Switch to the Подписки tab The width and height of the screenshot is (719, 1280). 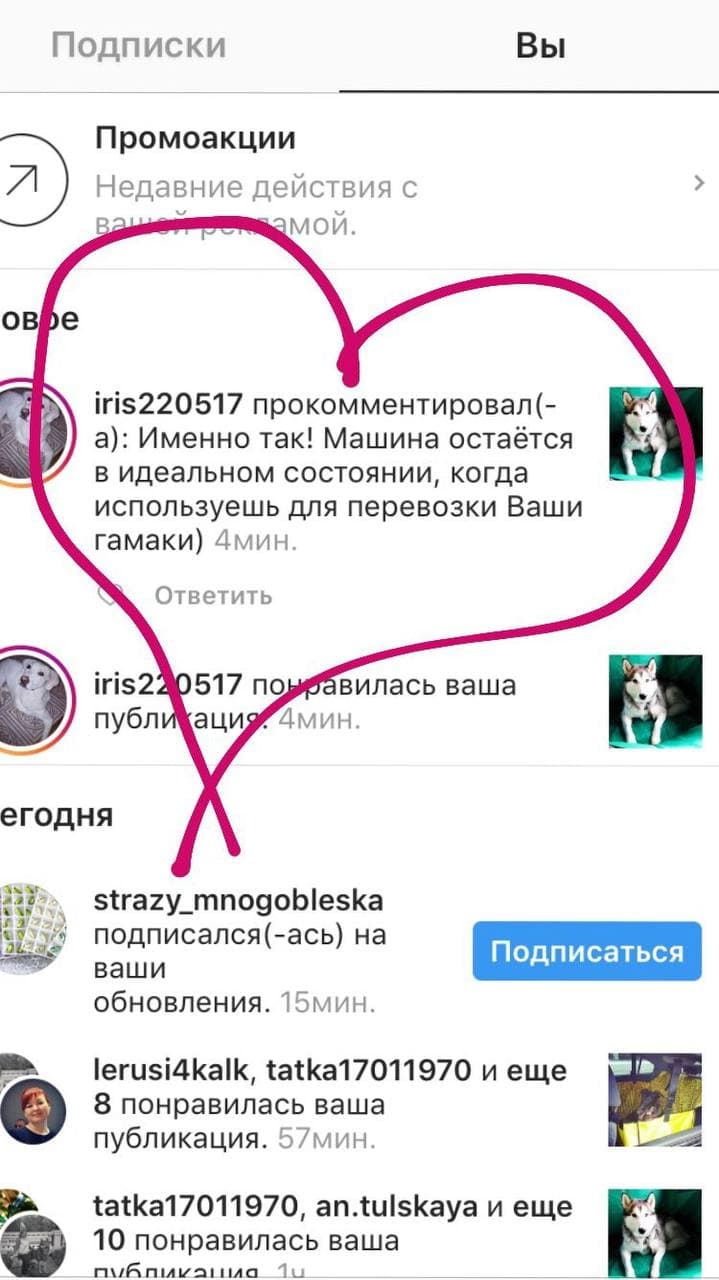tap(138, 46)
